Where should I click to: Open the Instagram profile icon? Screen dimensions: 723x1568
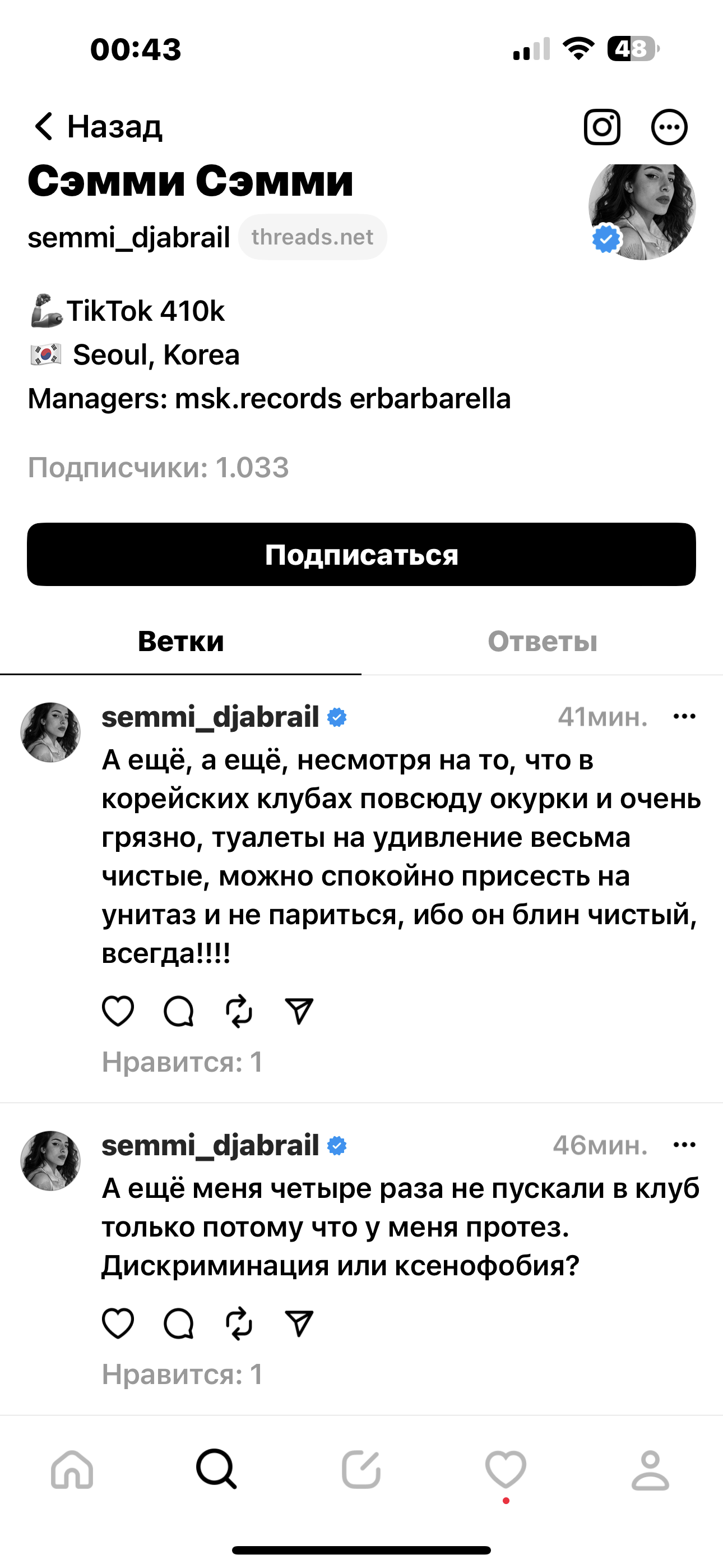(602, 127)
